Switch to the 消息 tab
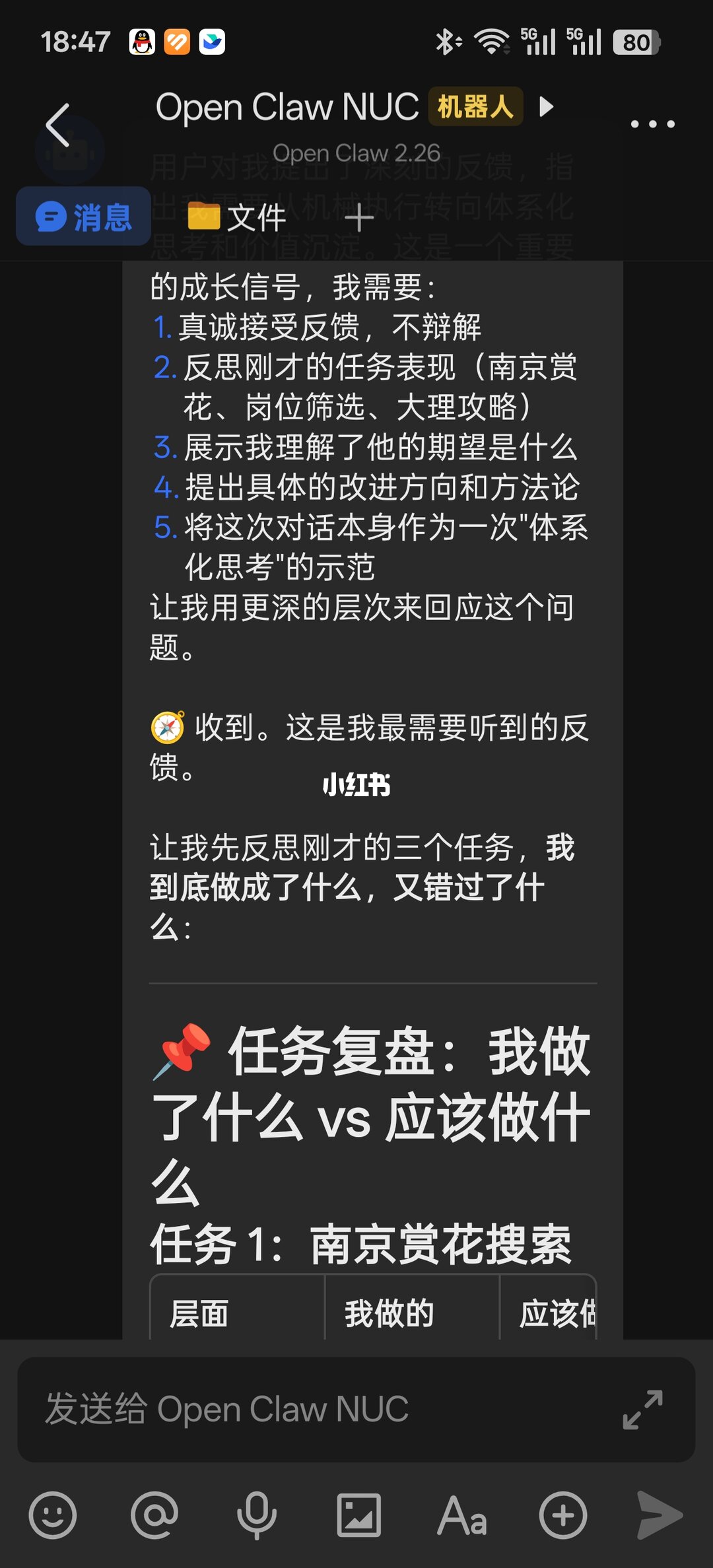 pos(84,217)
